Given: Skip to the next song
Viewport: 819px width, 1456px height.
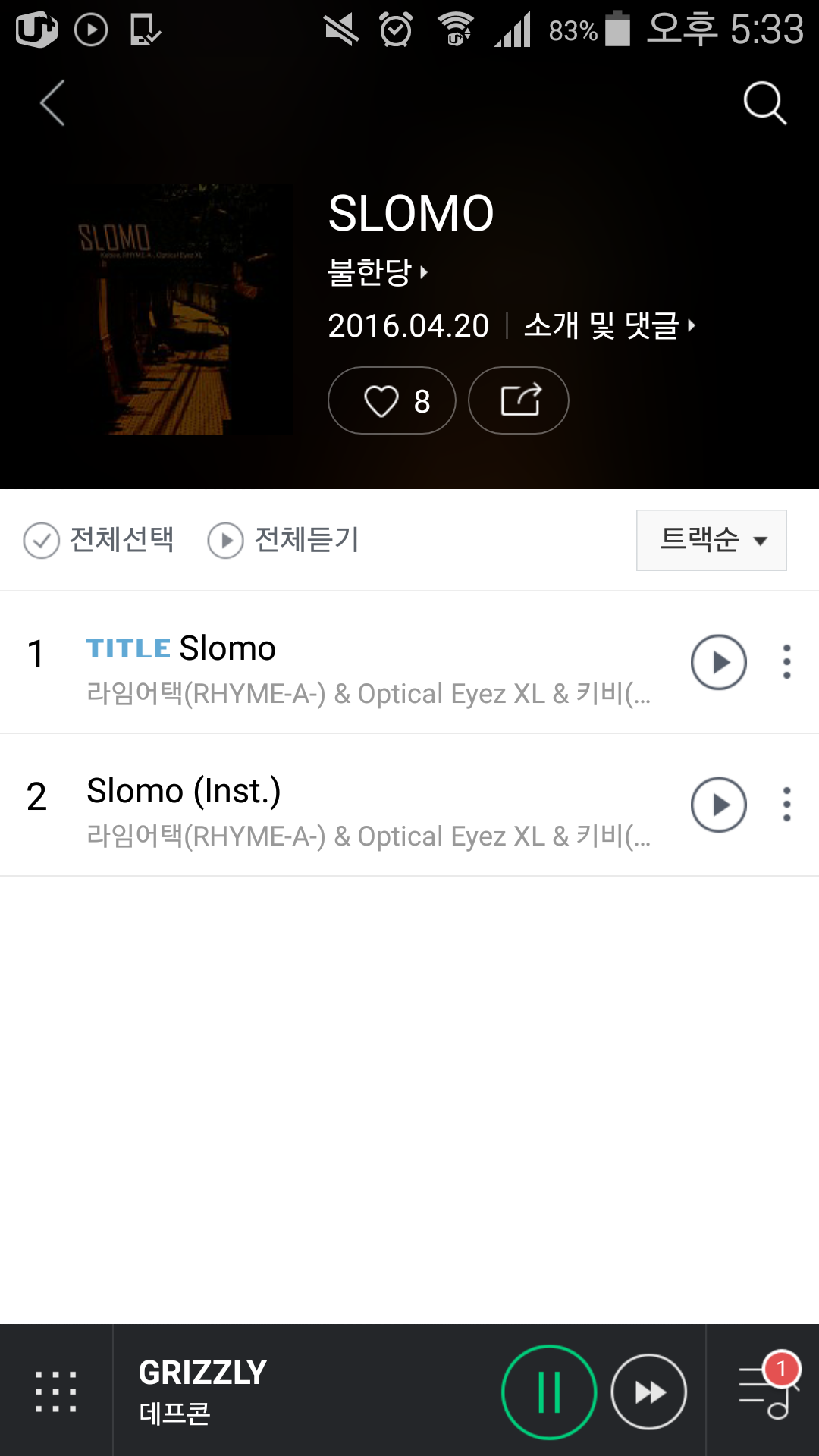Looking at the screenshot, I should coord(649,1392).
